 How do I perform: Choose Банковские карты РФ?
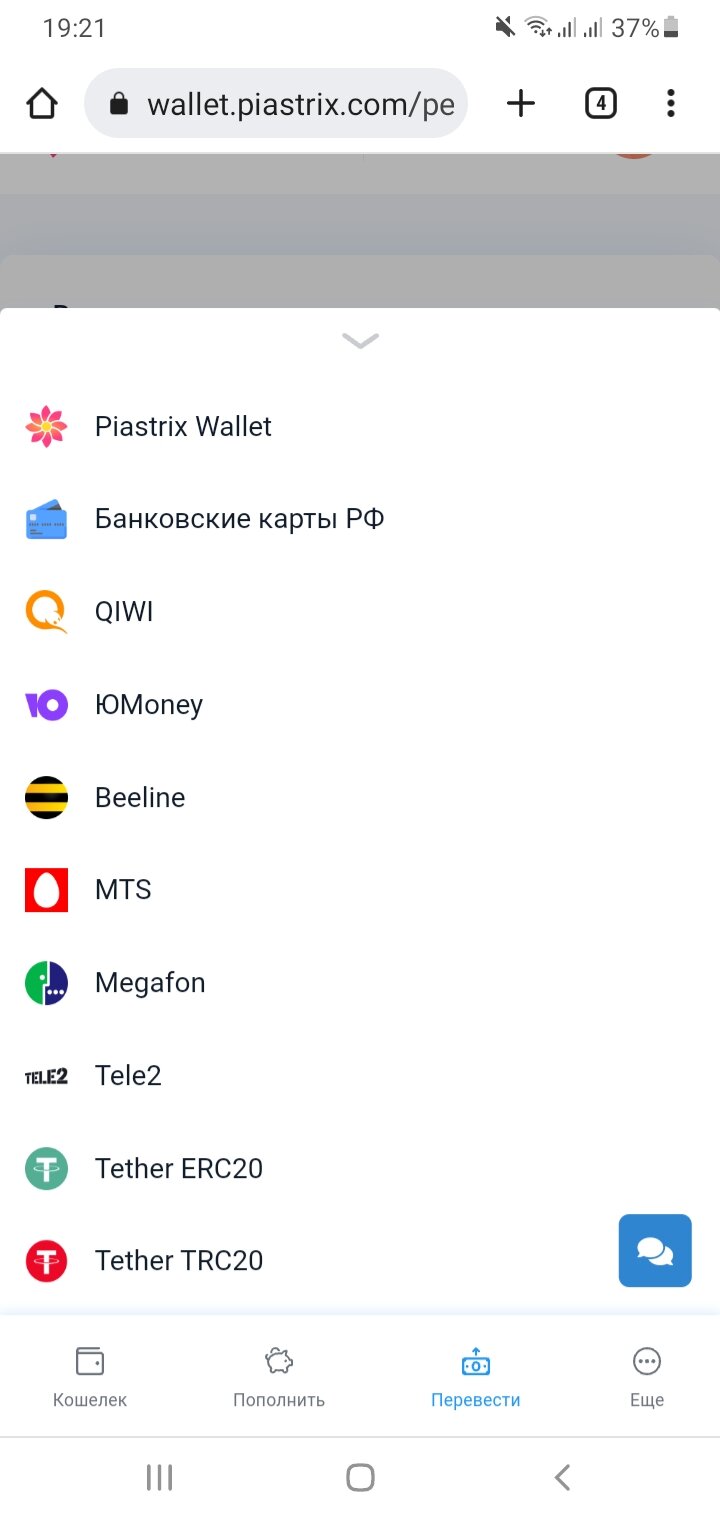pyautogui.click(x=360, y=519)
